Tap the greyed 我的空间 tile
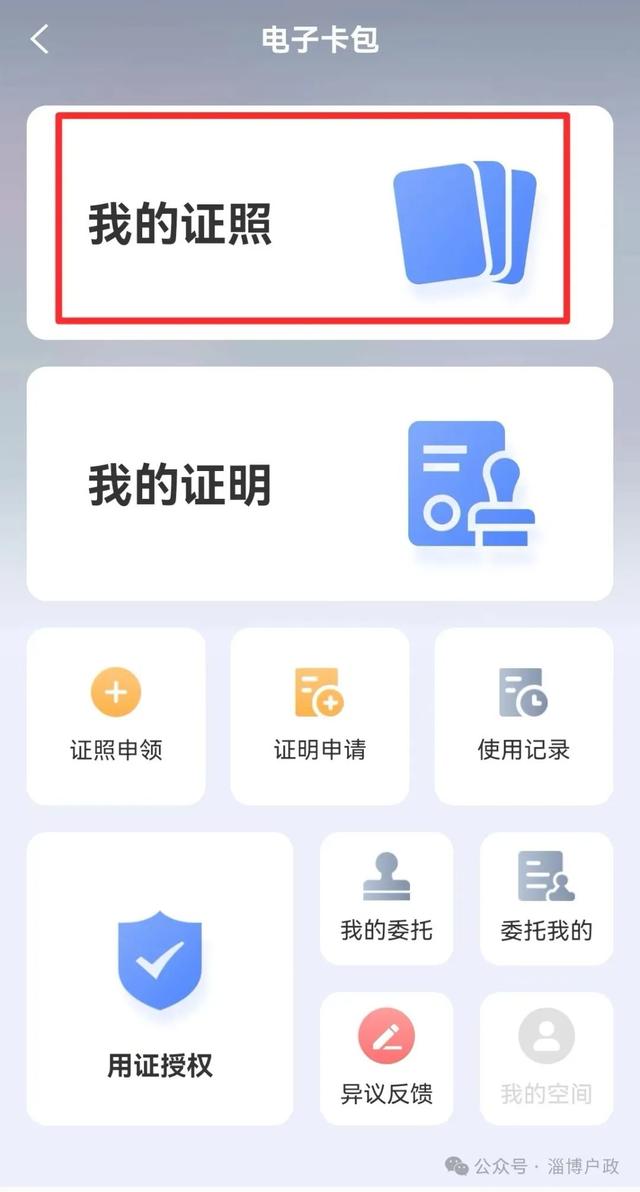This screenshot has width=640, height=1192. coord(547,1058)
